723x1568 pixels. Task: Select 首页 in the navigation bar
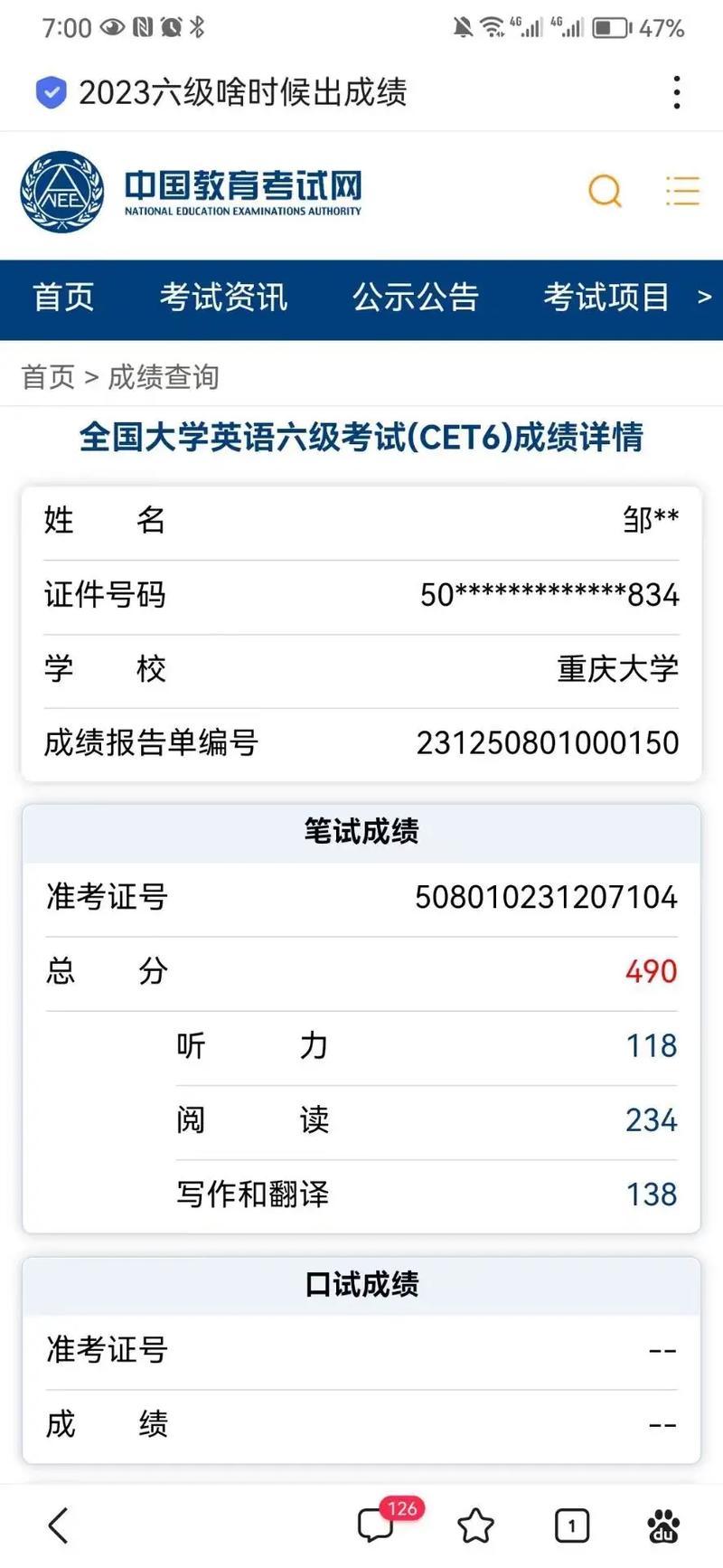63,298
